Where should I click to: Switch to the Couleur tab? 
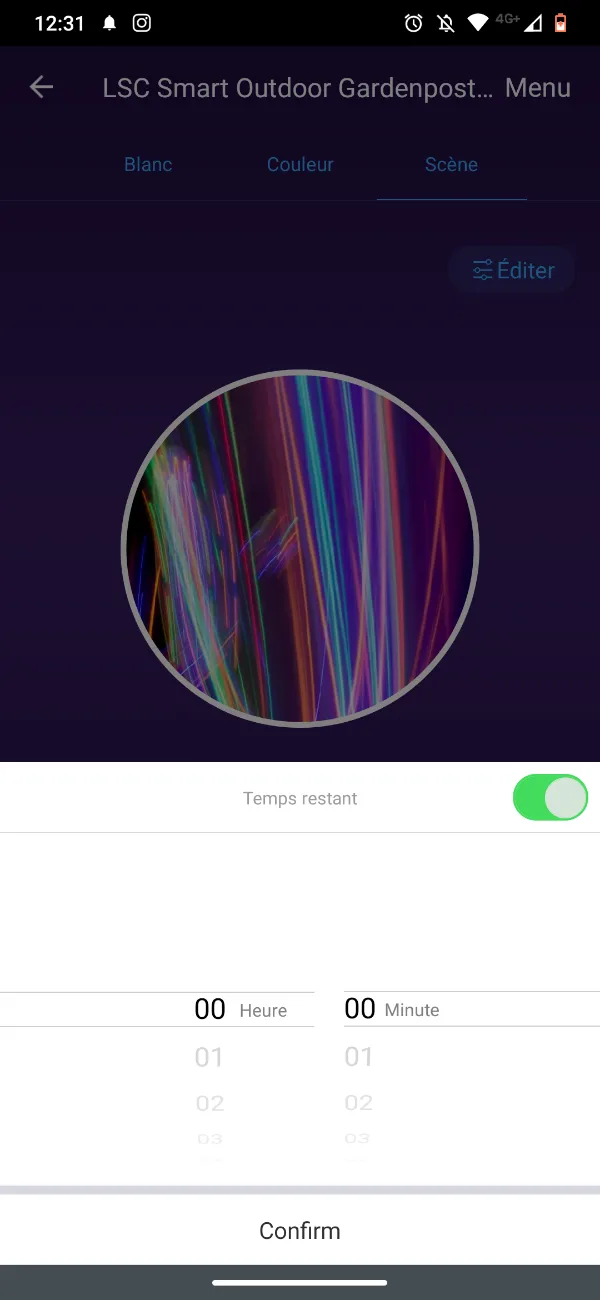pos(300,165)
